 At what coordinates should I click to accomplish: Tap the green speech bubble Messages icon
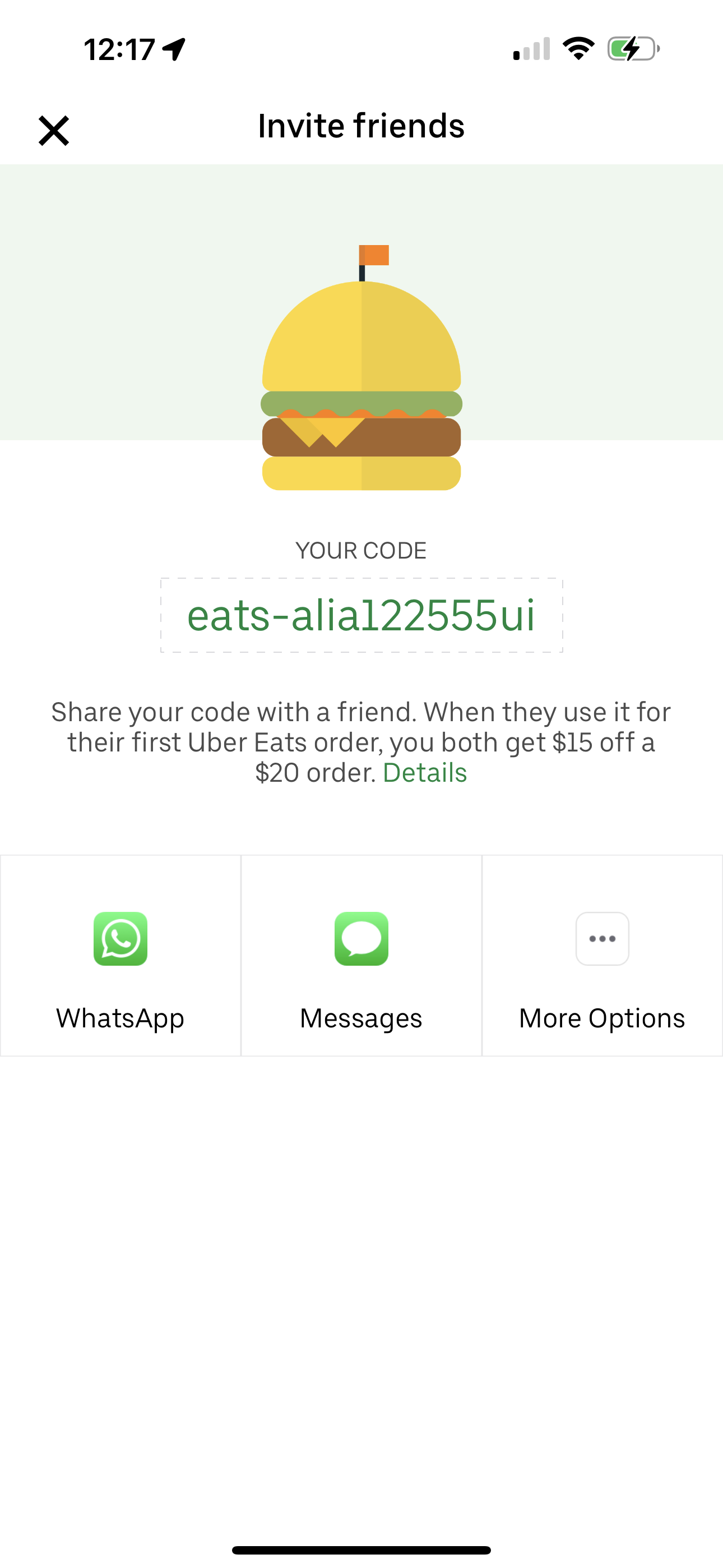coord(361,939)
